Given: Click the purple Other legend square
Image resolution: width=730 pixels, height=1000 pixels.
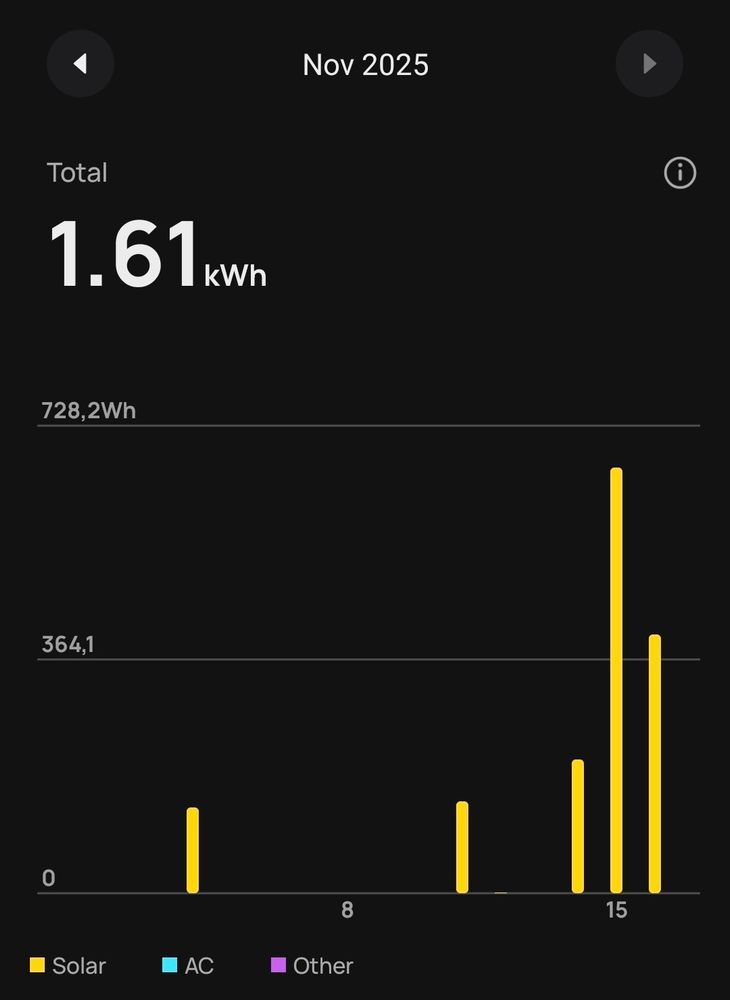Looking at the screenshot, I should (x=277, y=966).
